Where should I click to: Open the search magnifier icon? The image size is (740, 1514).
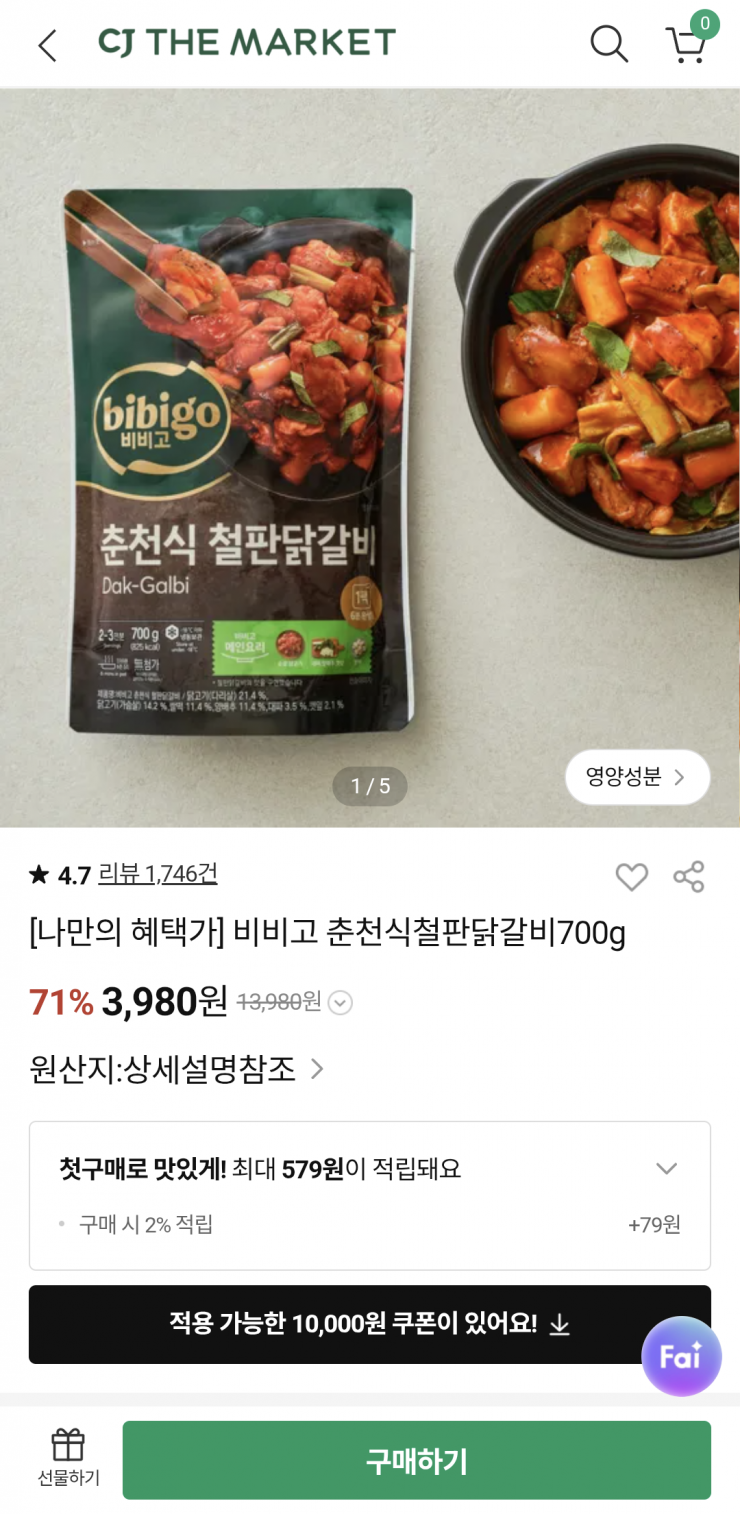(608, 44)
